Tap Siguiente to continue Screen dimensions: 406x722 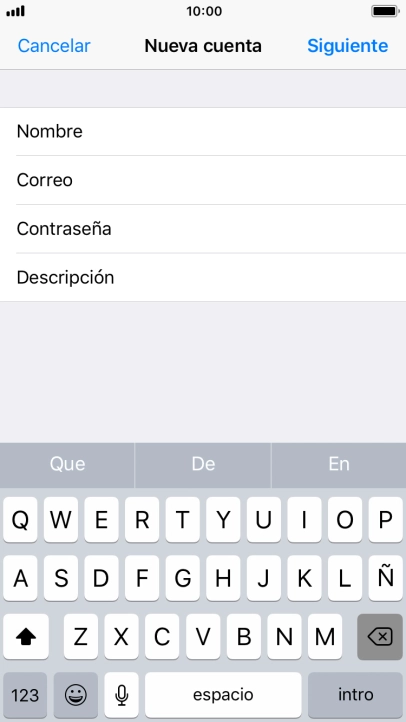(x=348, y=46)
